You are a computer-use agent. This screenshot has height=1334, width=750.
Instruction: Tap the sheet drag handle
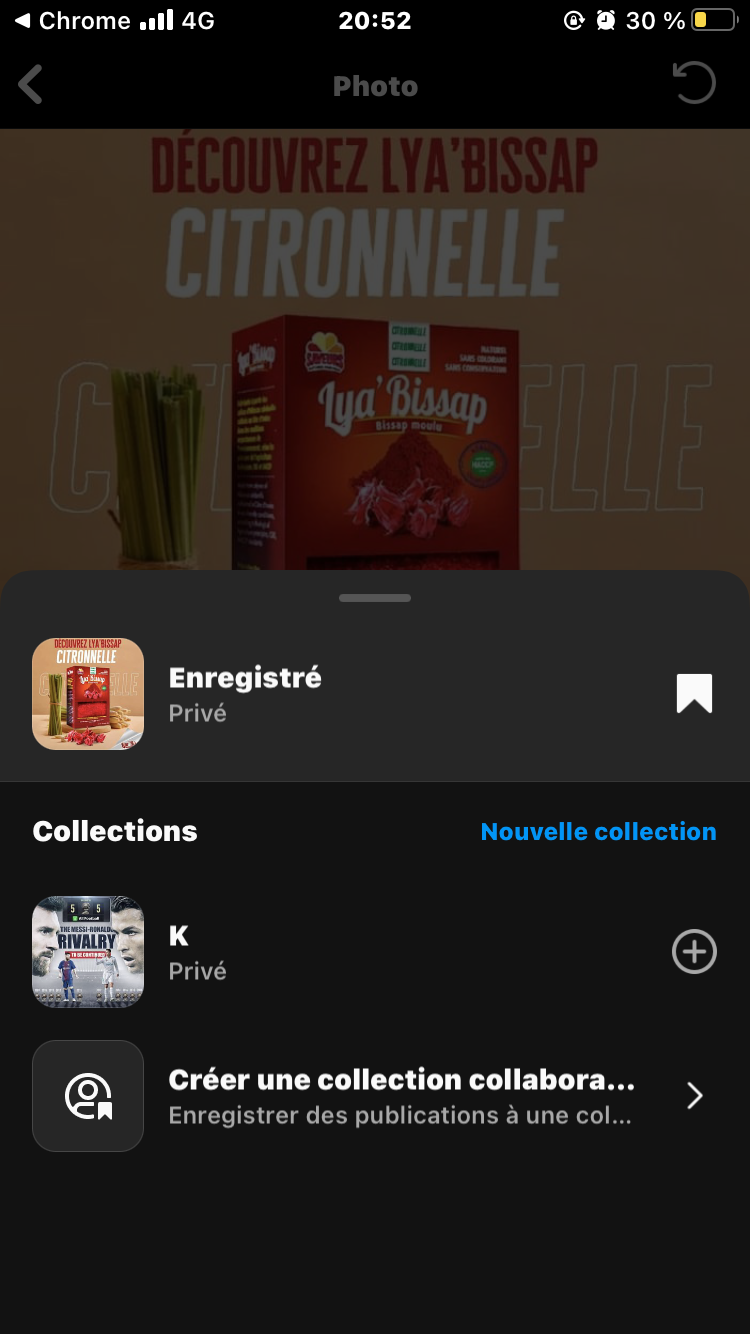point(375,598)
